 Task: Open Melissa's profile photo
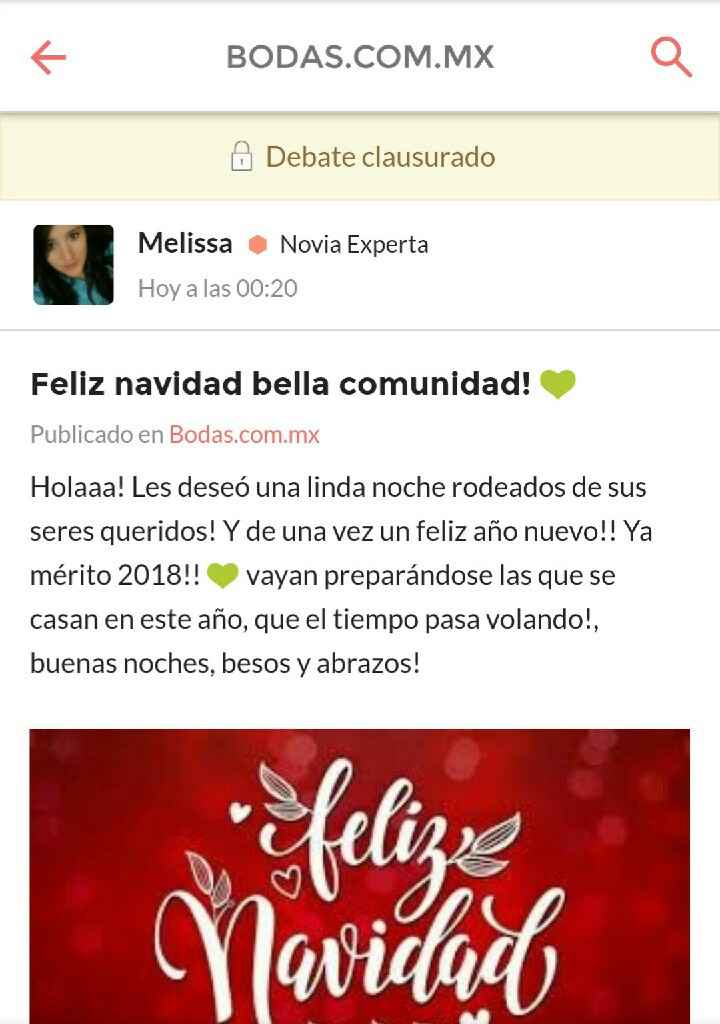pos(73,263)
